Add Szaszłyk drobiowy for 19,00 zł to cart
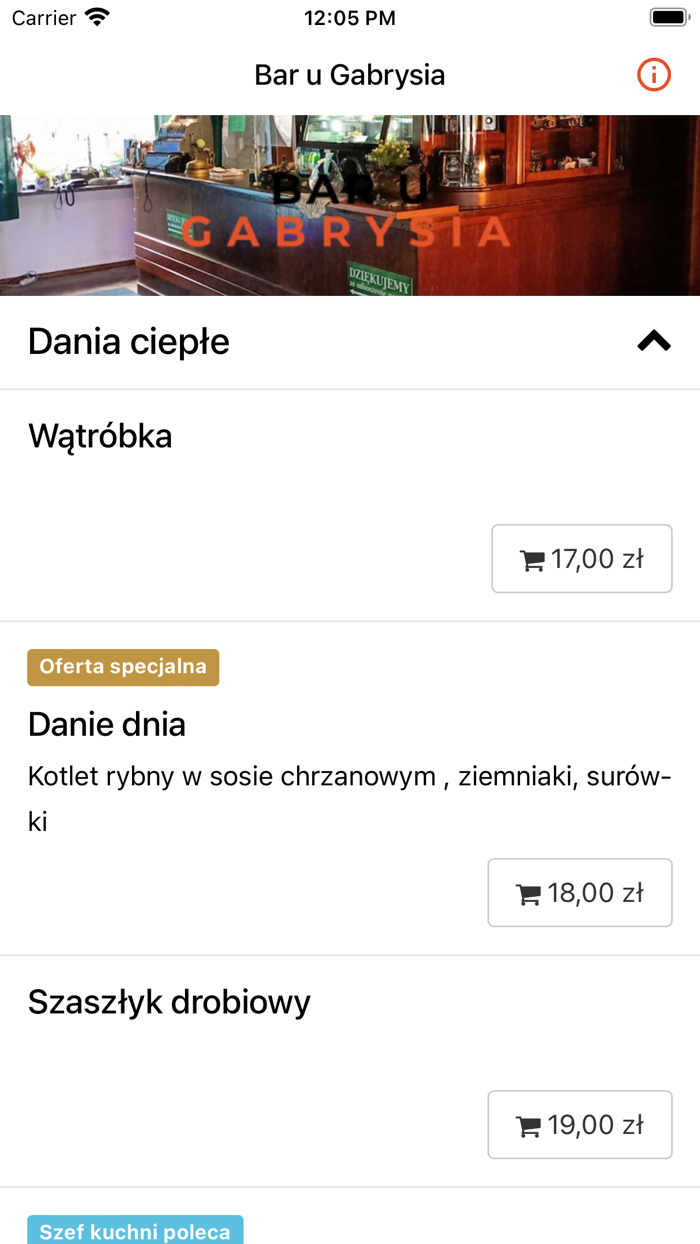This screenshot has width=700, height=1244. point(579,1125)
